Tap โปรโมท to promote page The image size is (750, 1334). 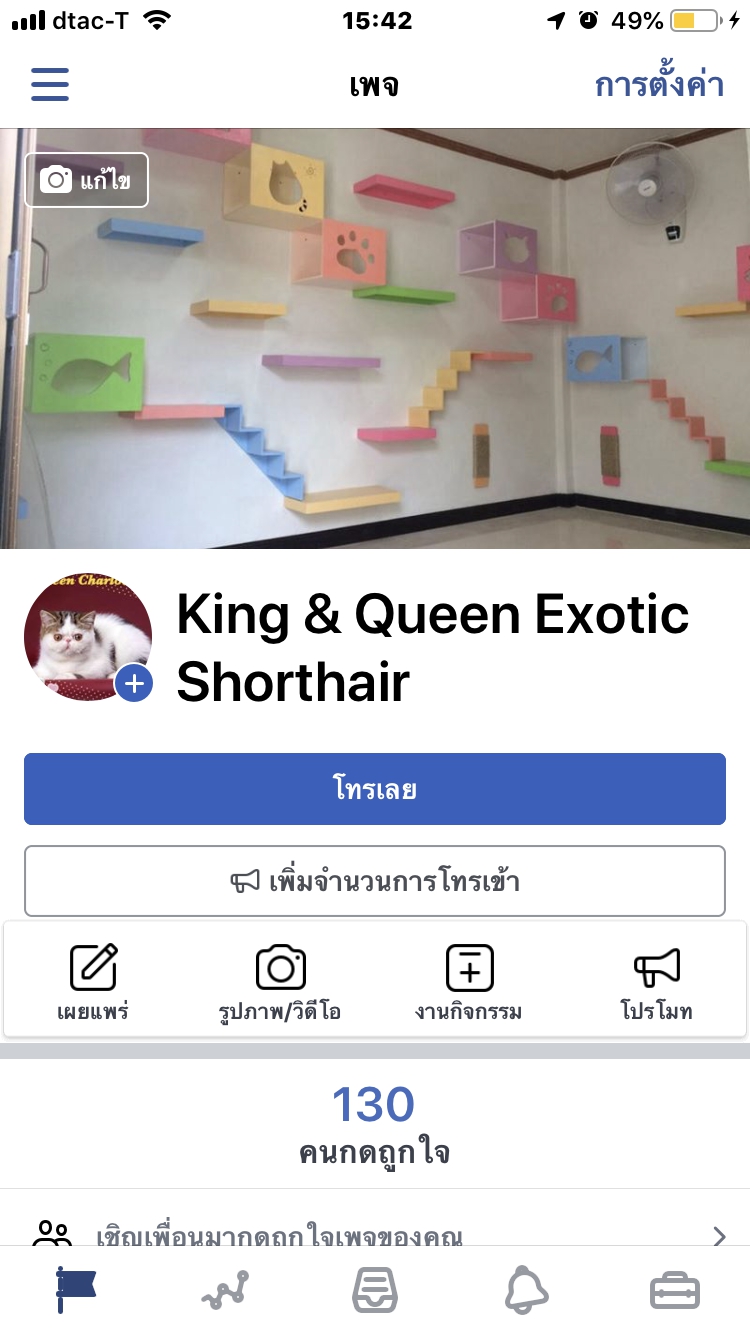tap(656, 981)
